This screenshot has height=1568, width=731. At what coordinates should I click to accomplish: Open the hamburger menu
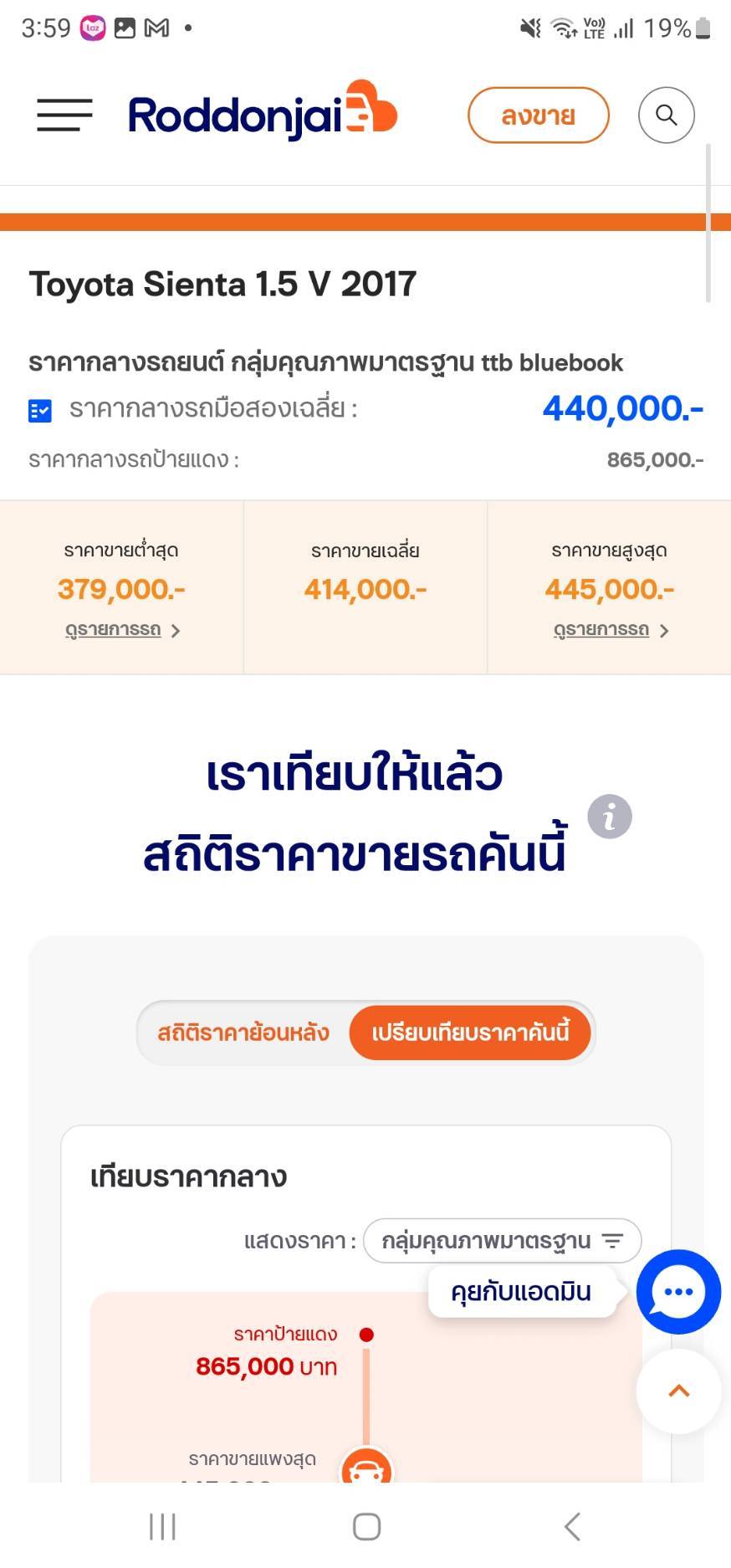[x=64, y=115]
